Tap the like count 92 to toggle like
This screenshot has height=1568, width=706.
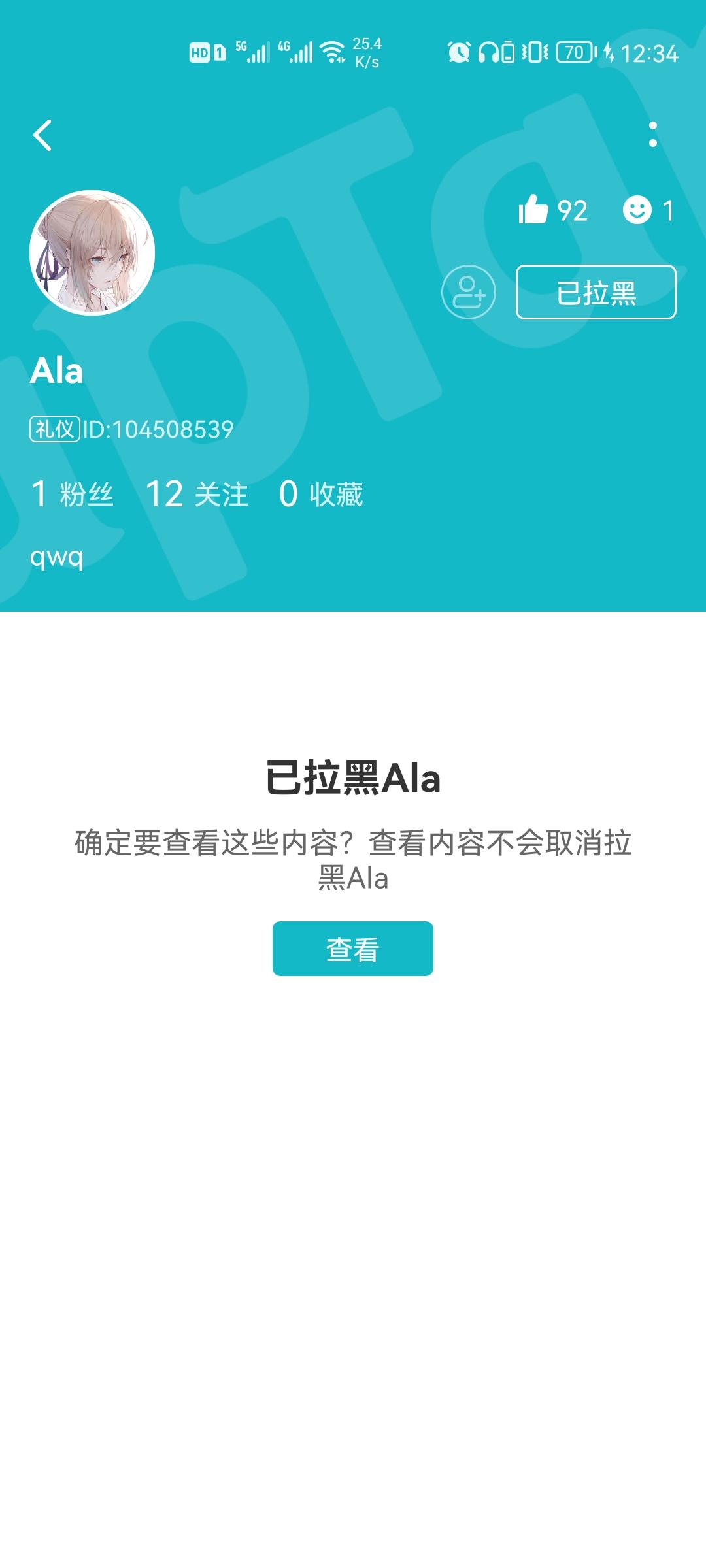pyautogui.click(x=573, y=209)
